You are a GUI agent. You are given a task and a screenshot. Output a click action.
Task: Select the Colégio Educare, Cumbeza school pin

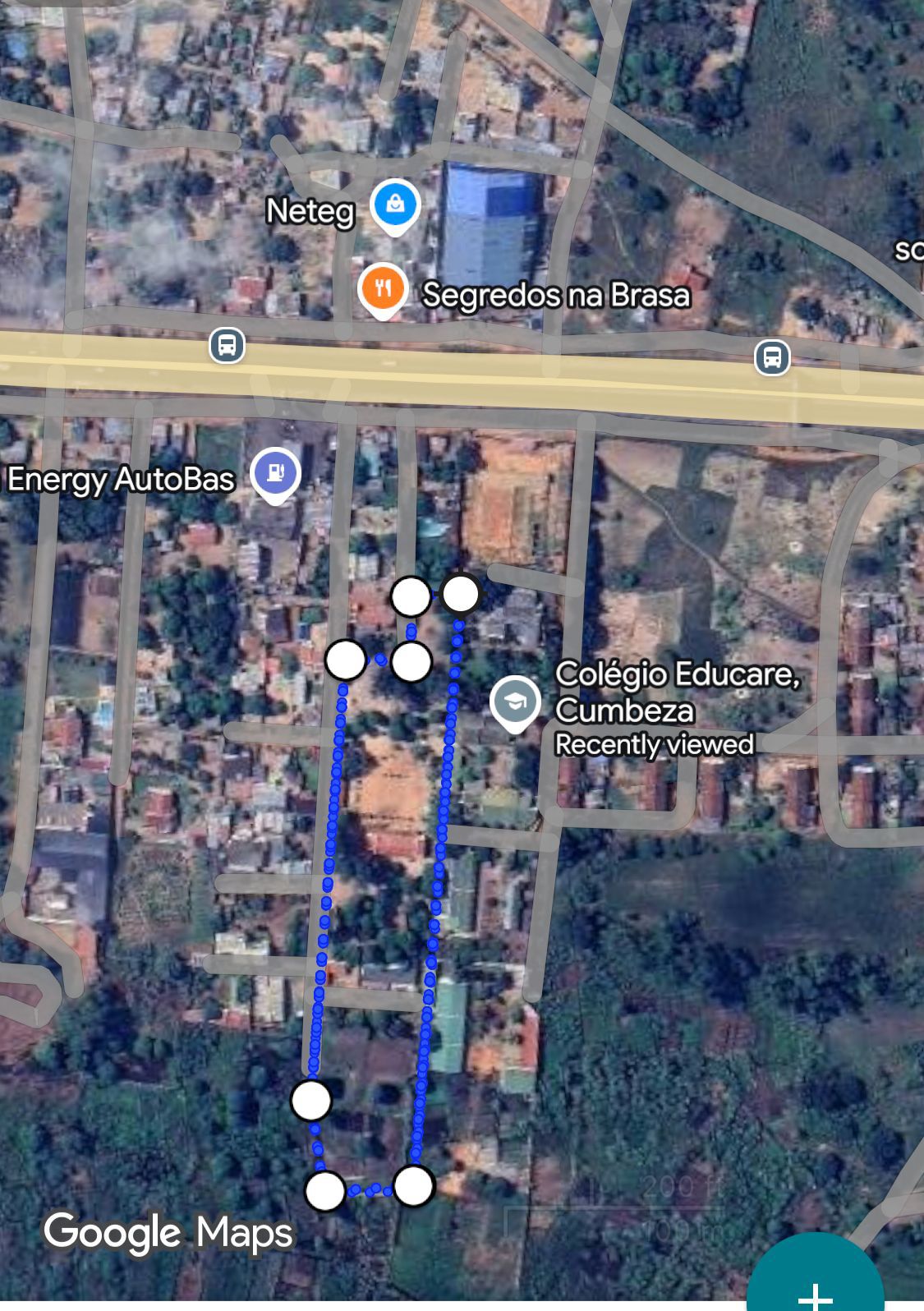pos(515,701)
